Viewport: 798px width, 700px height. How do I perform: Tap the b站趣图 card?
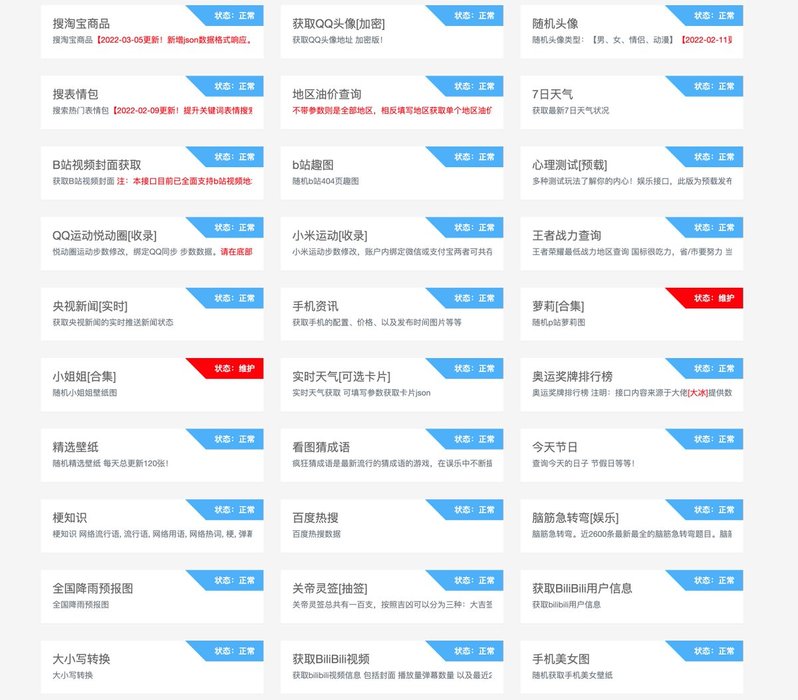point(313,164)
